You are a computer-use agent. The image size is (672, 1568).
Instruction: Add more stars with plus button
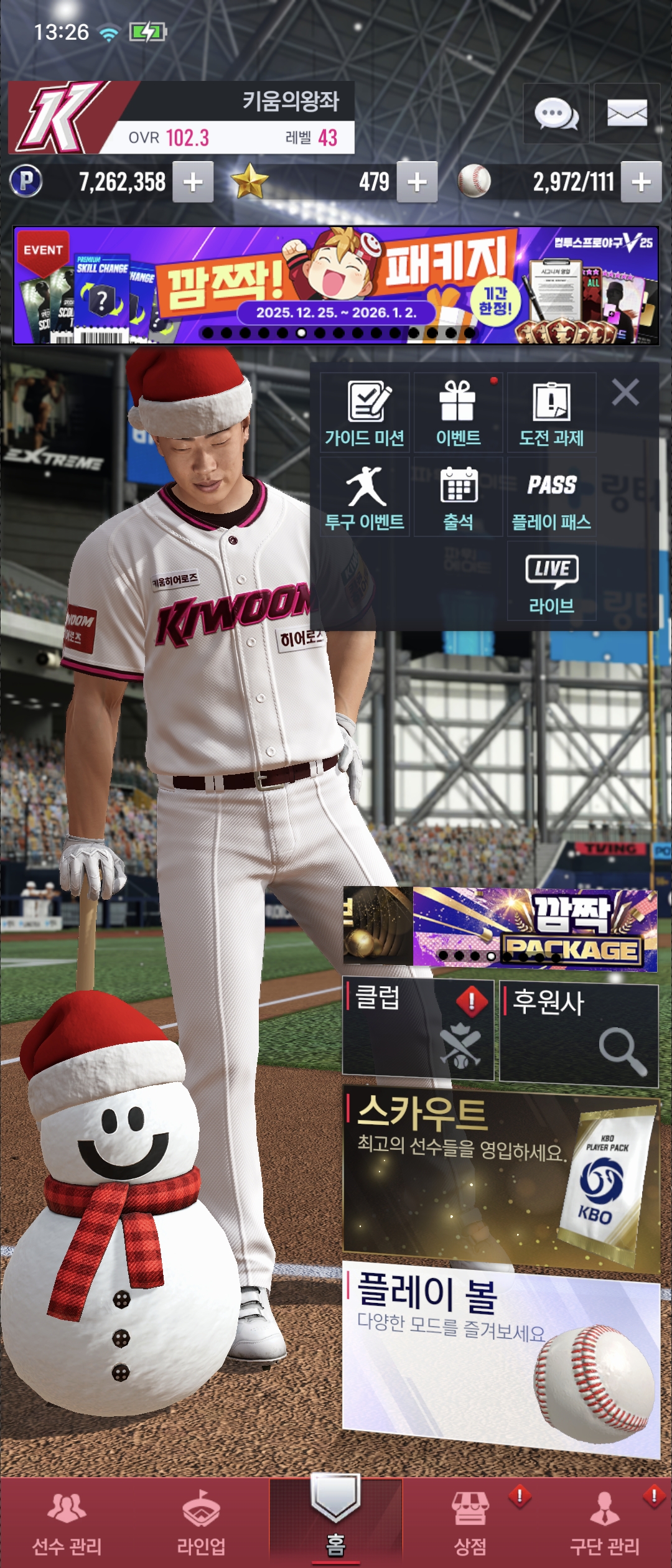click(417, 182)
